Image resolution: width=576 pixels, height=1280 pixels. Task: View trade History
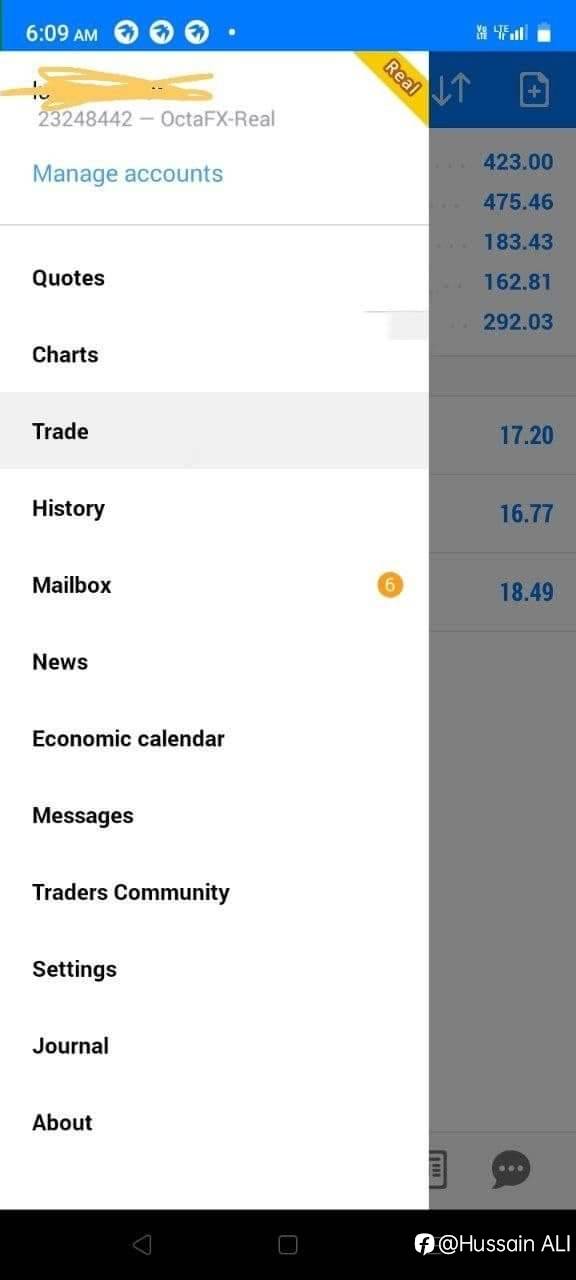click(x=214, y=508)
